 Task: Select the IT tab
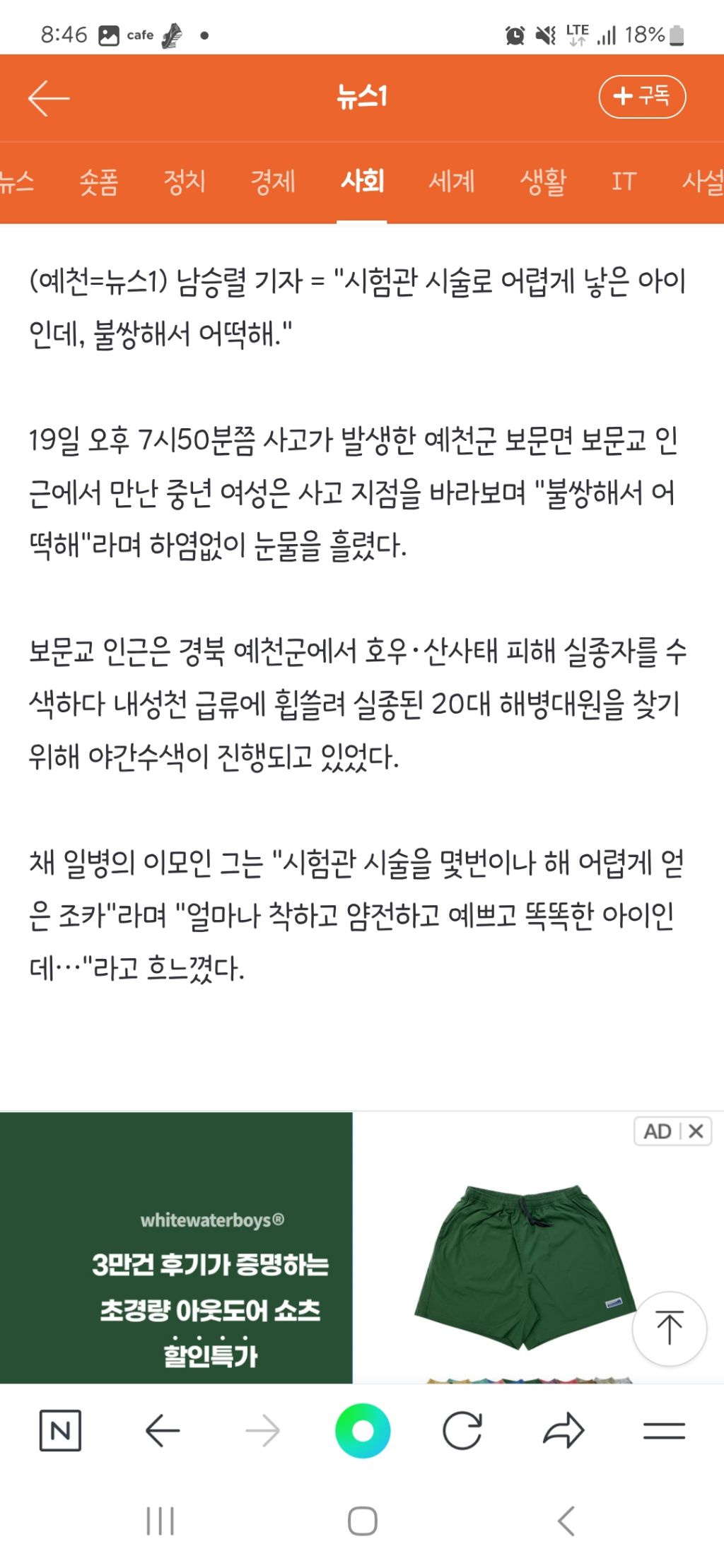624,182
